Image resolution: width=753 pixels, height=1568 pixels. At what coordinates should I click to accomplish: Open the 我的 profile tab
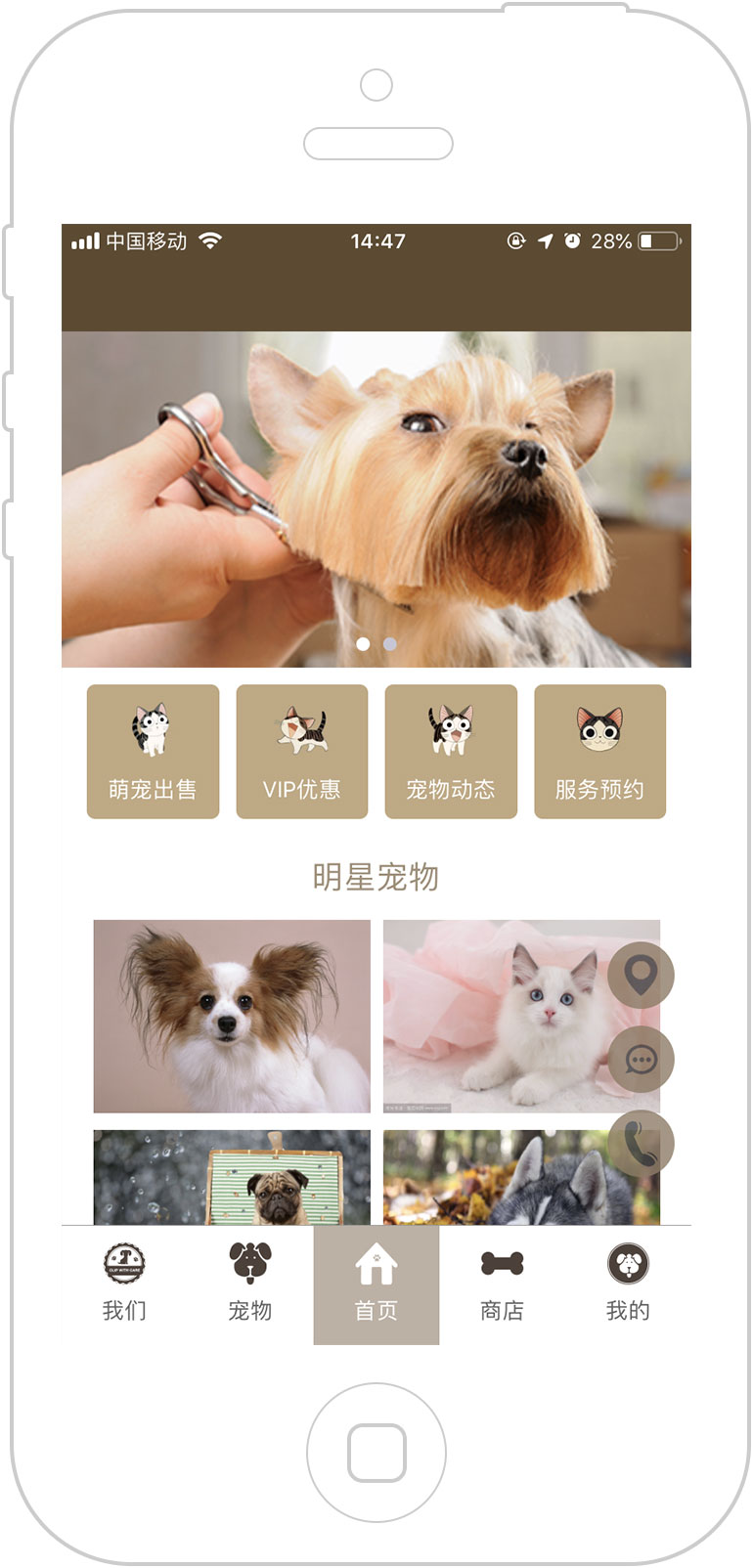click(628, 1285)
